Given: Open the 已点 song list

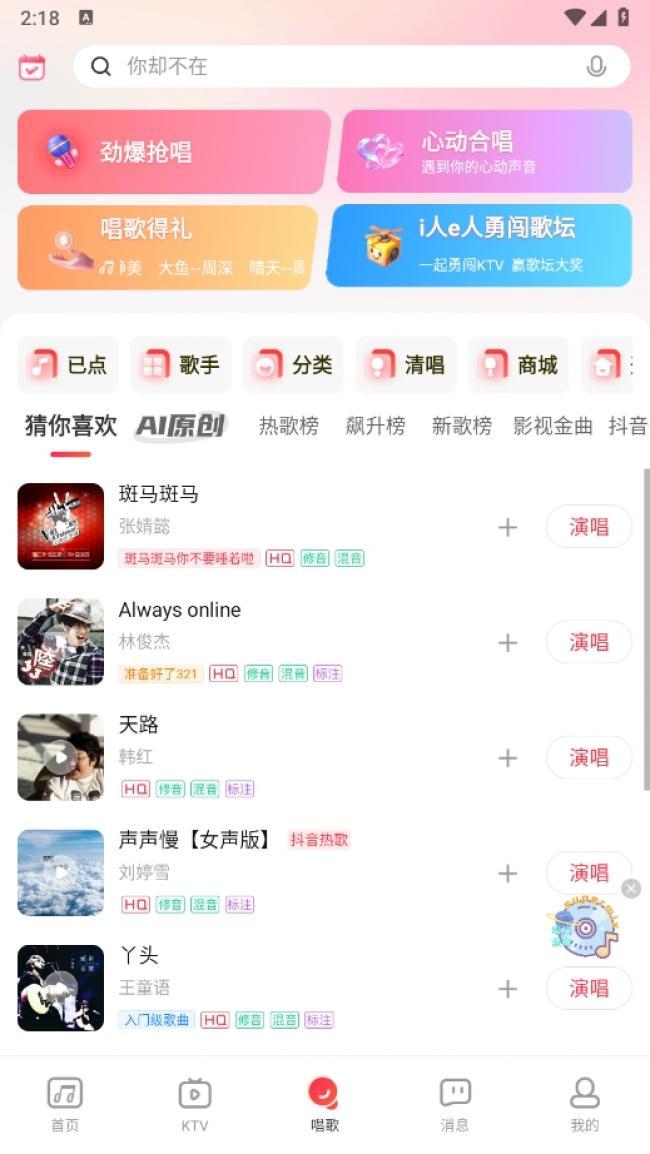Looking at the screenshot, I should (x=68, y=365).
